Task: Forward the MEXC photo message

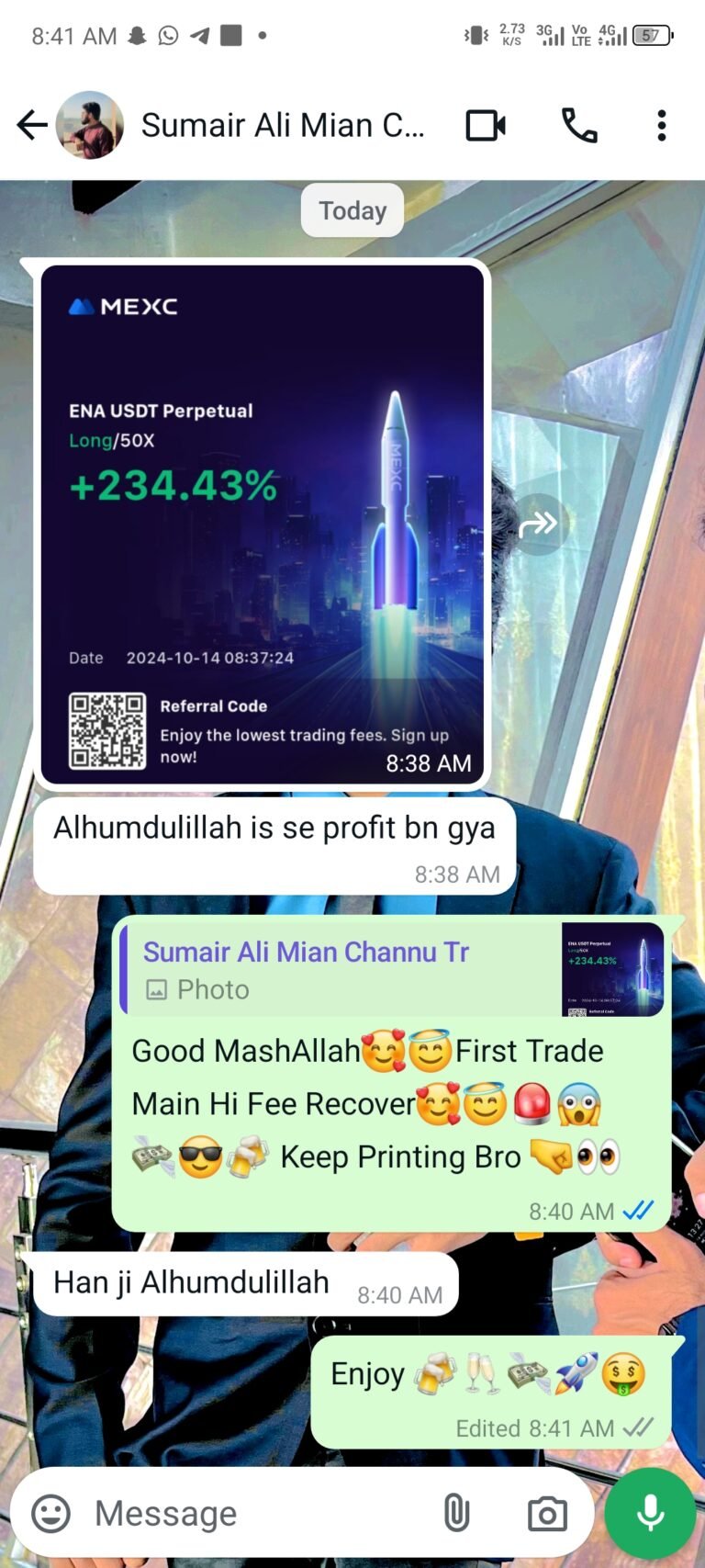Action: [x=539, y=525]
